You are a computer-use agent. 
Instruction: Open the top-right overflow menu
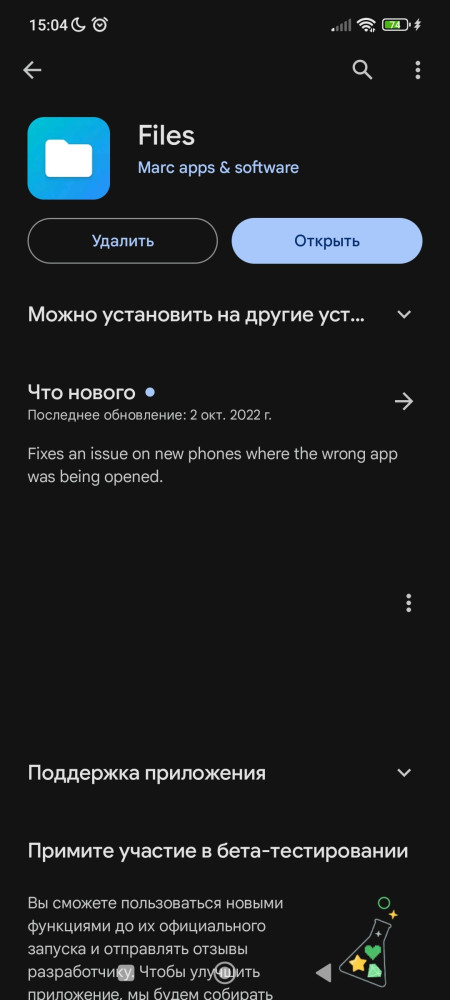[x=417, y=70]
